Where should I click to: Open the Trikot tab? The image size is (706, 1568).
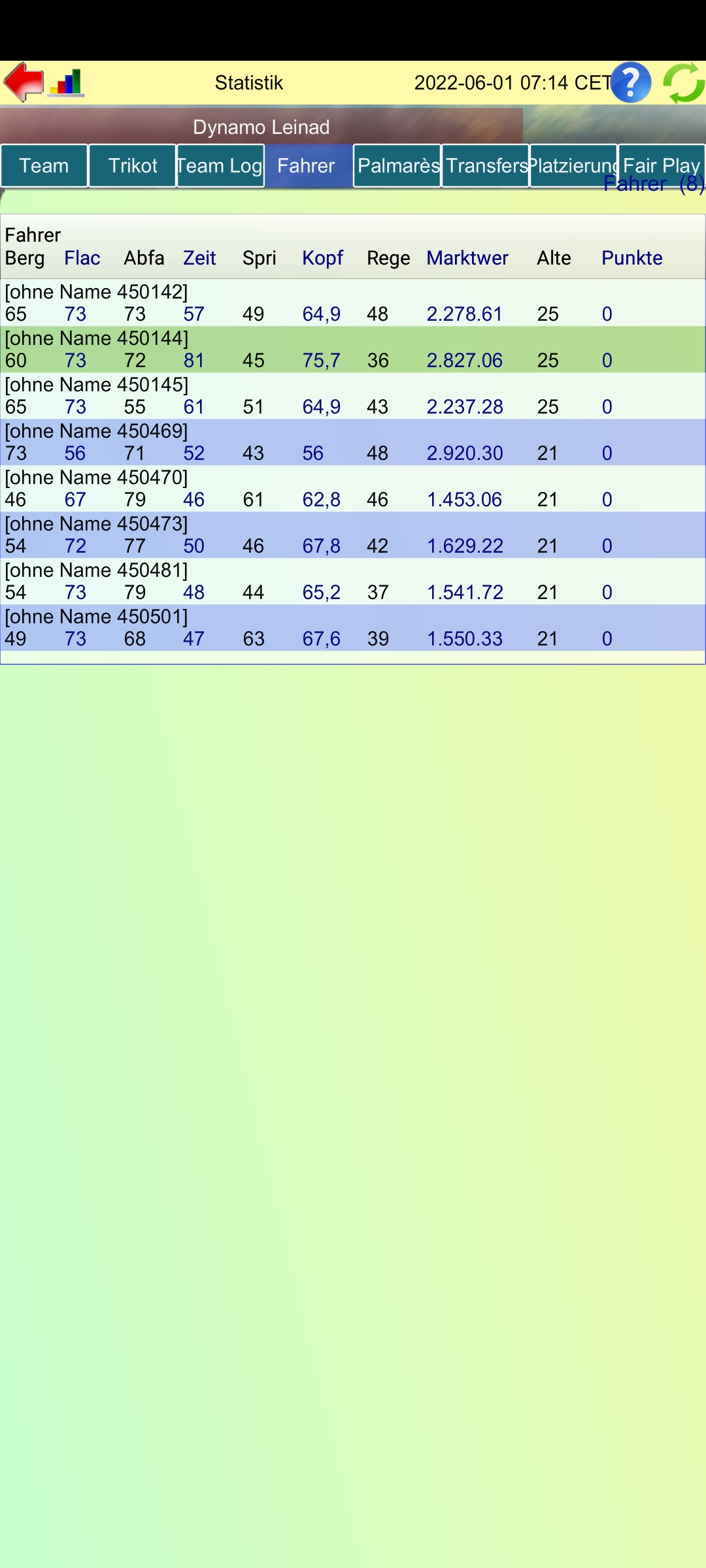[132, 165]
